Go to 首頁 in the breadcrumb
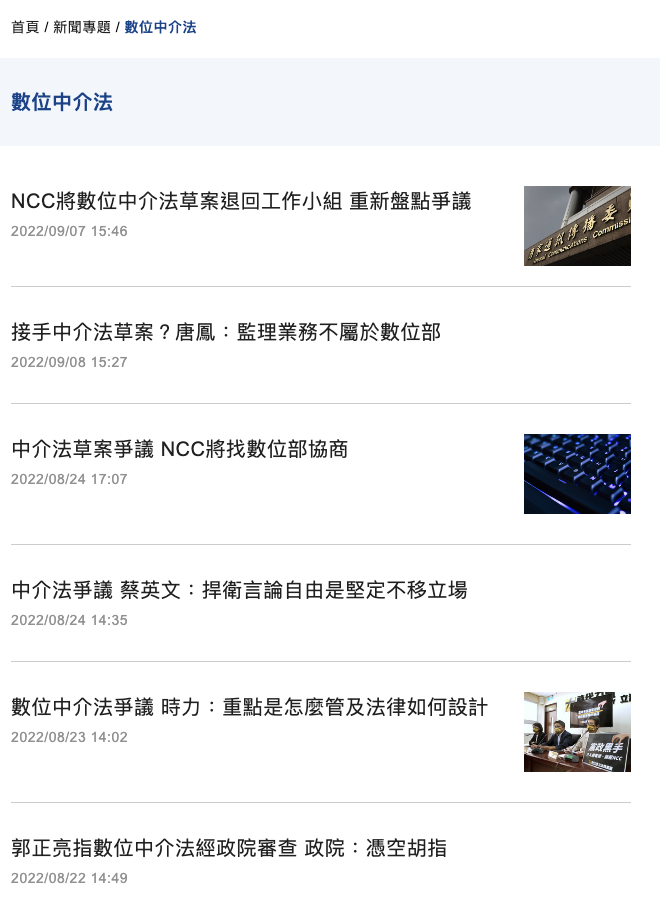Screen dimensions: 660x912 coord(25,27)
